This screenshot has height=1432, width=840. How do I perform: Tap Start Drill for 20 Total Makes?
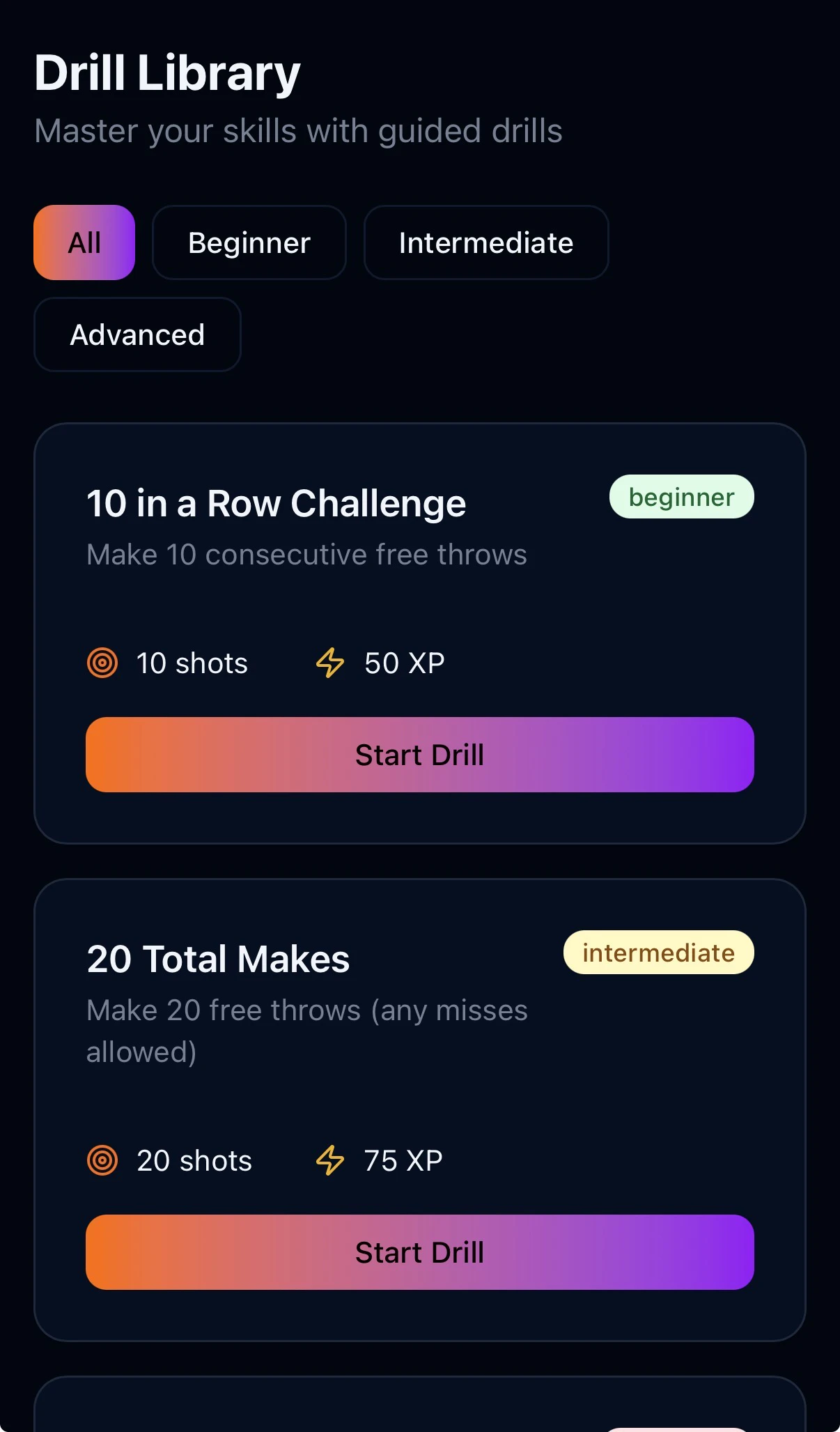419,1252
